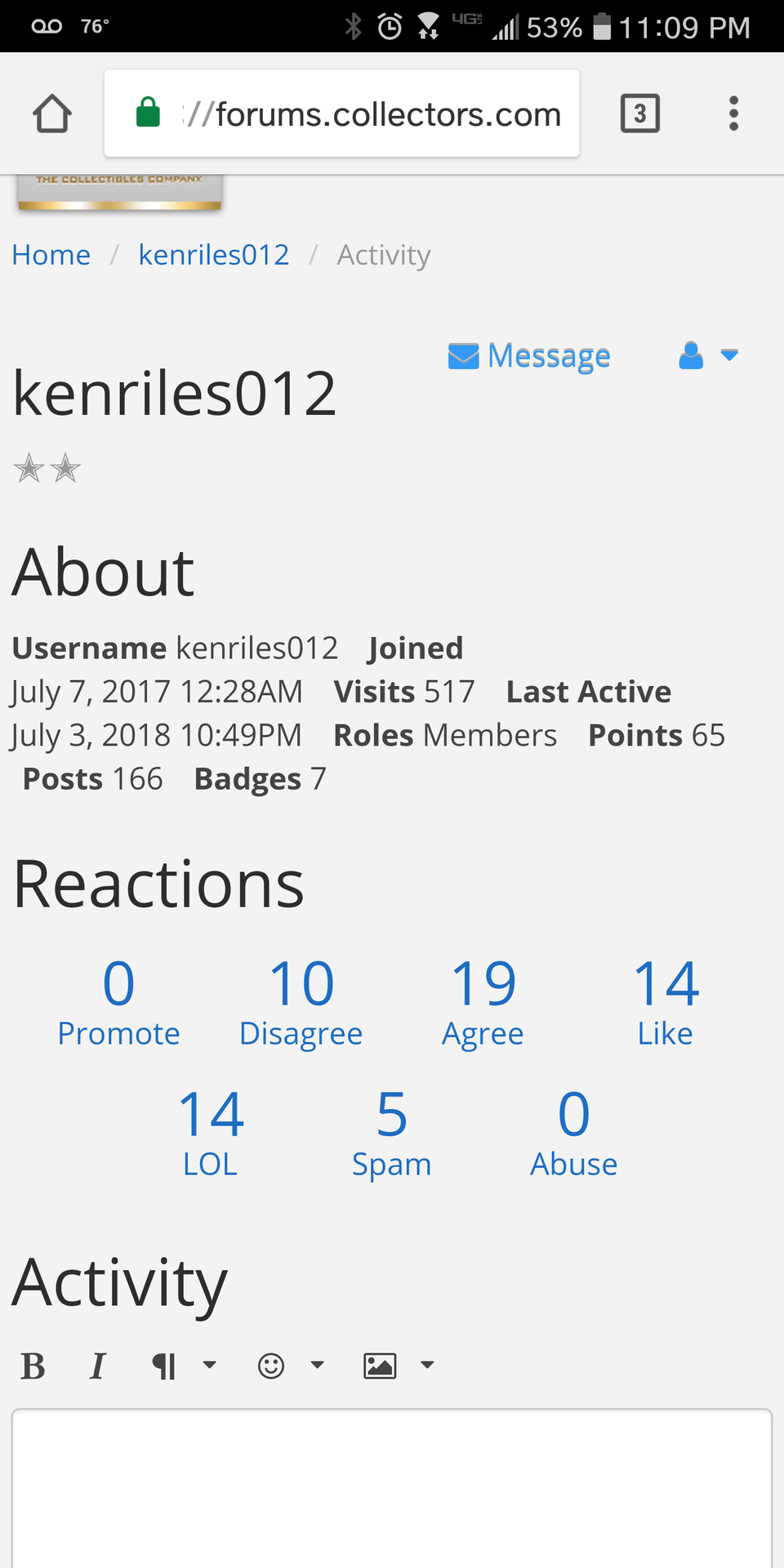Open the LOL reactions list
This screenshot has width=784, height=1568.
(211, 1133)
